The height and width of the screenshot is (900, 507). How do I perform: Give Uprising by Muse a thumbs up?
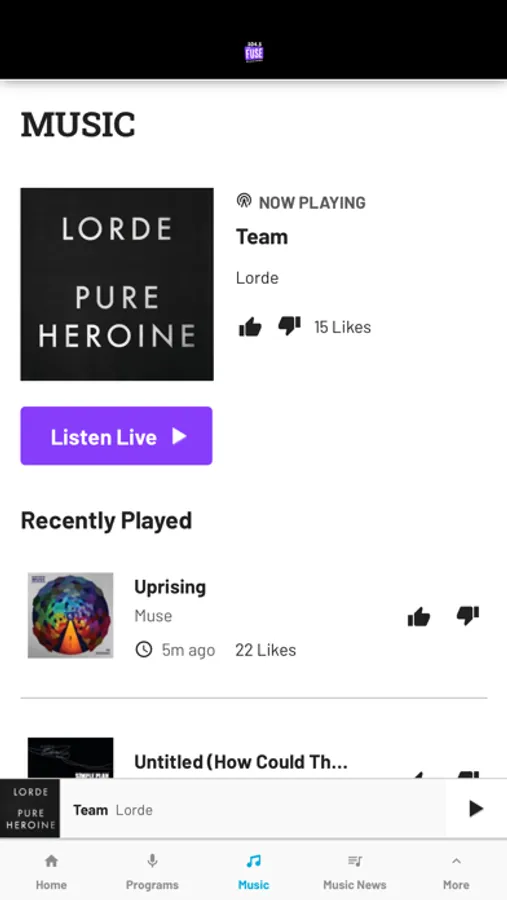tap(419, 617)
